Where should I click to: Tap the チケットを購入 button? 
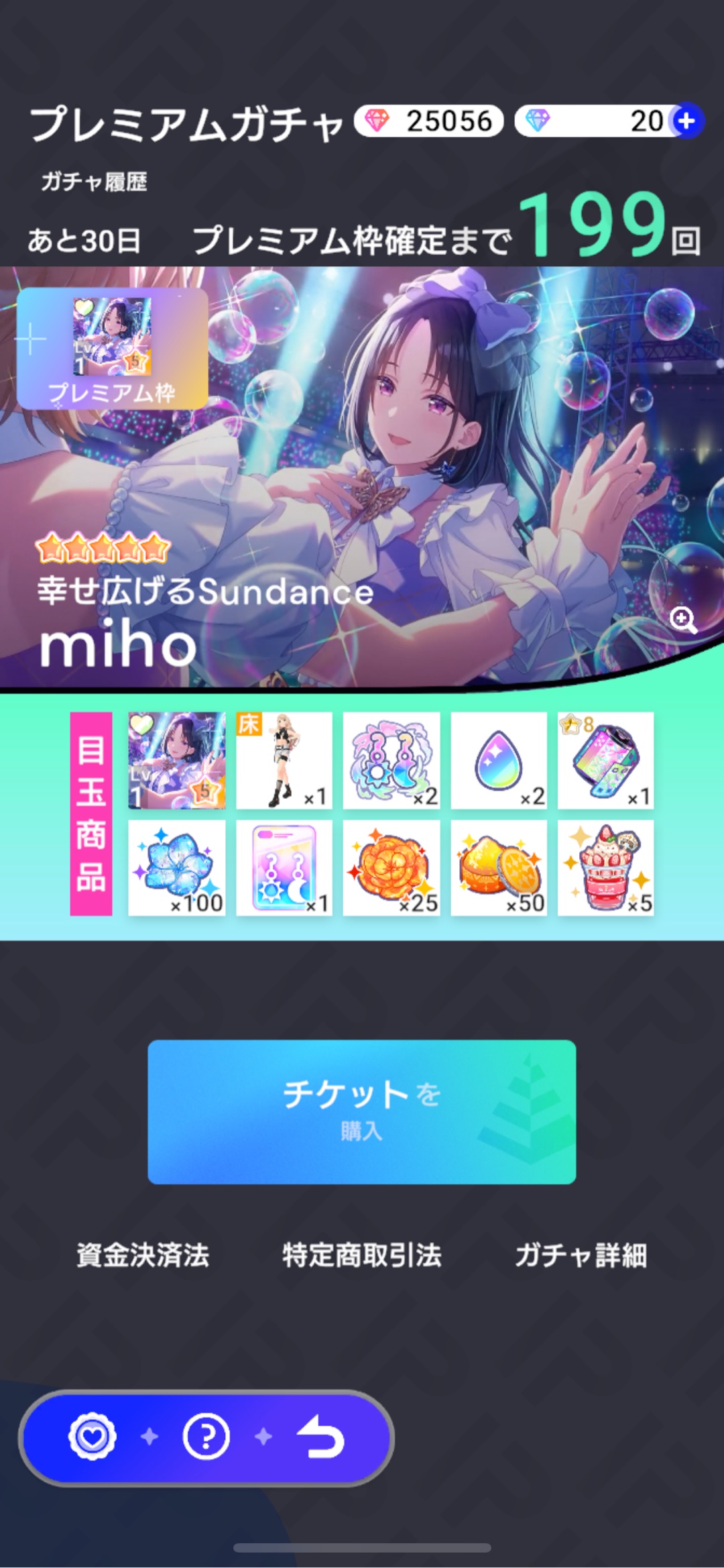[361, 1111]
